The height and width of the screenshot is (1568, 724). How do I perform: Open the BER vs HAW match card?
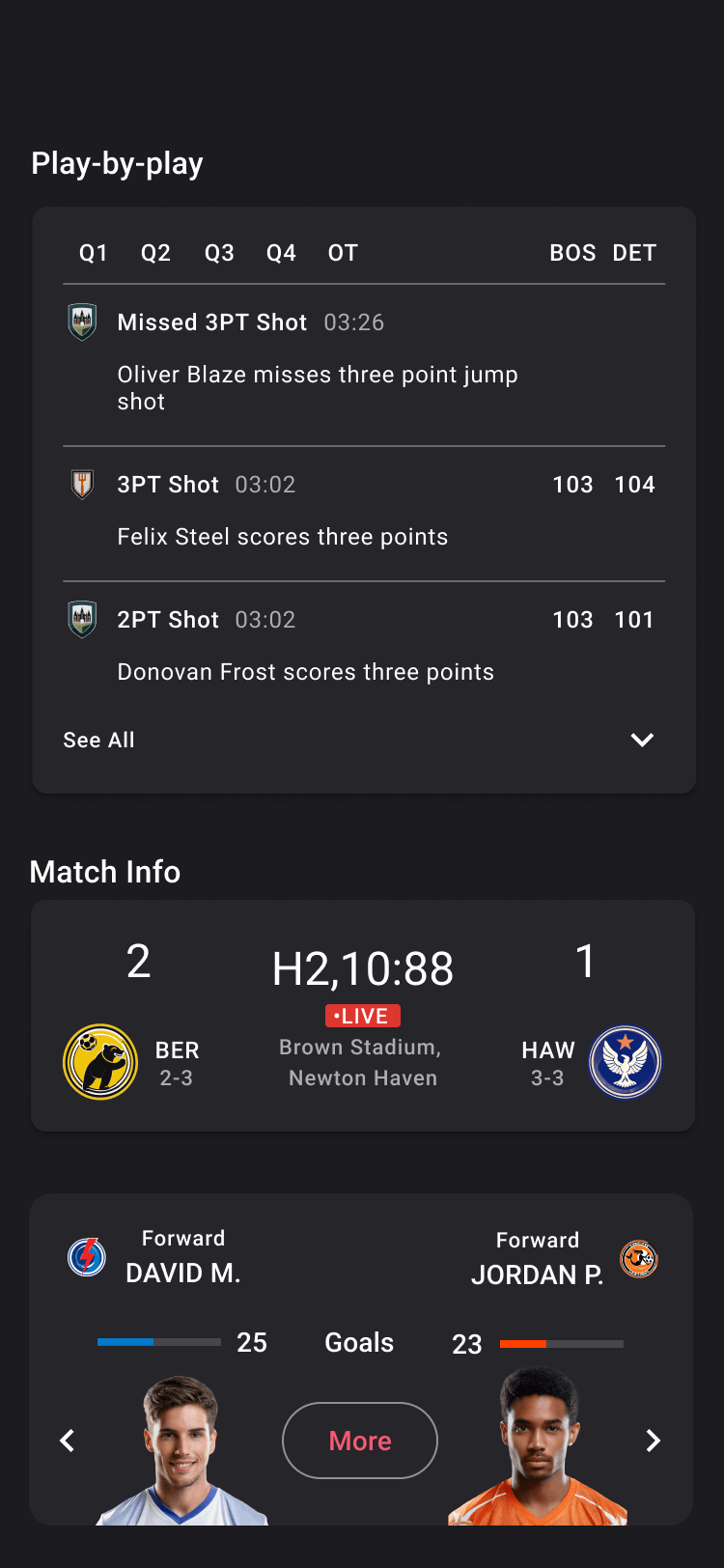tap(362, 1015)
